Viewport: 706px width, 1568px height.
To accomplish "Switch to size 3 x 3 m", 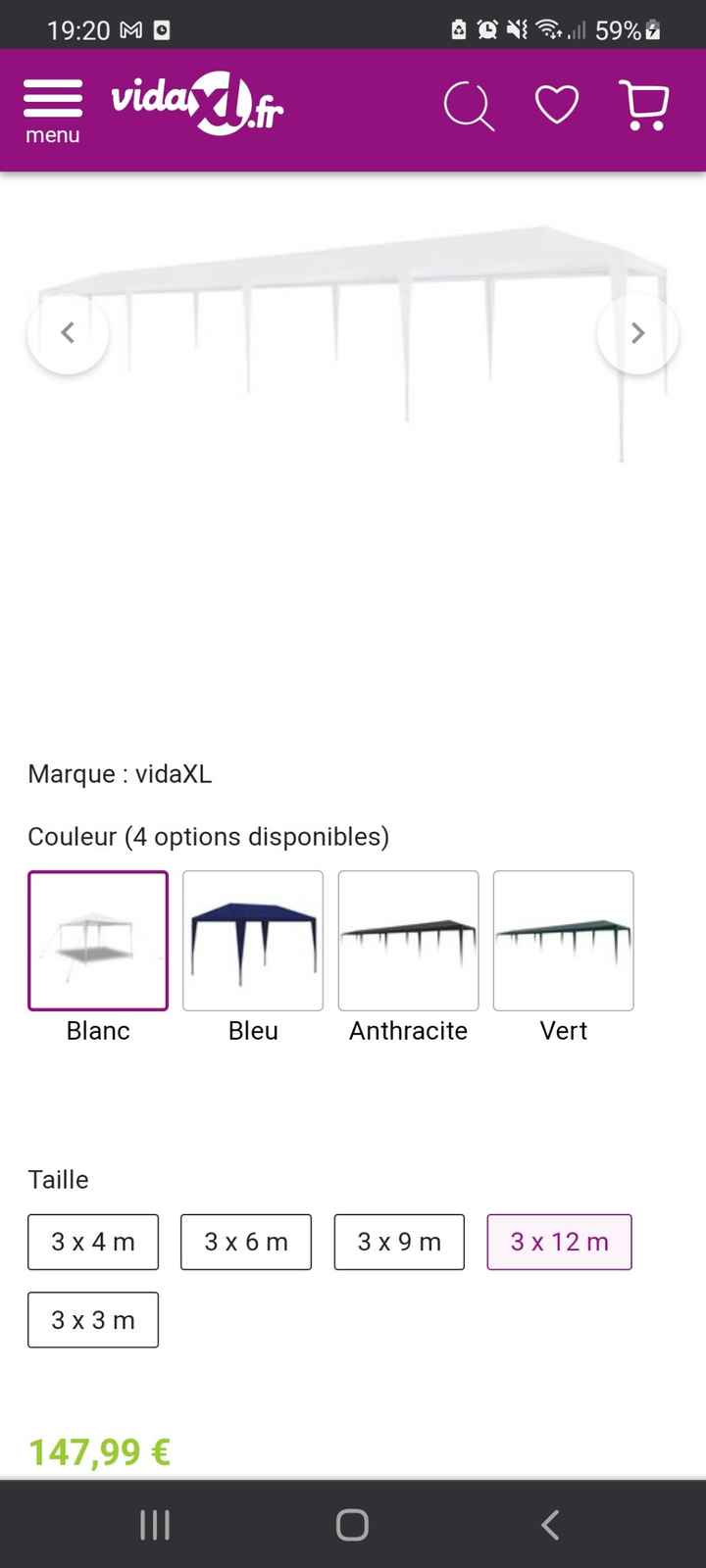I will [x=93, y=1320].
